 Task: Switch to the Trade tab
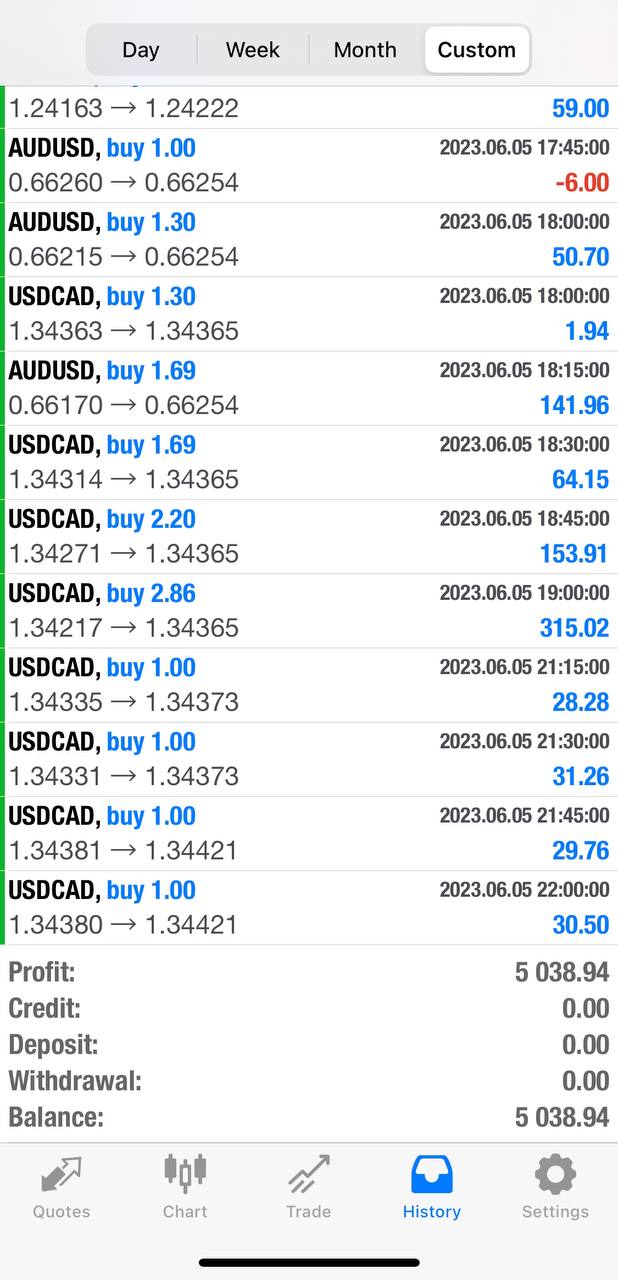tap(308, 1188)
